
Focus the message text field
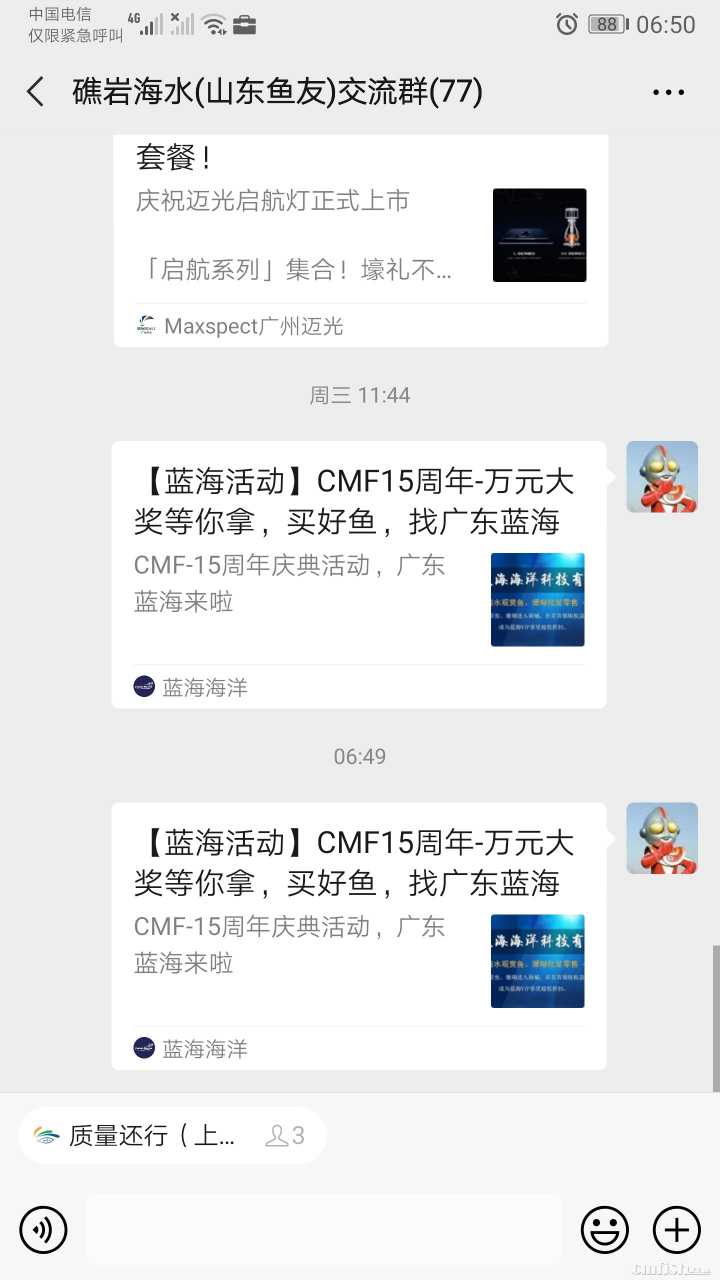click(x=323, y=1229)
